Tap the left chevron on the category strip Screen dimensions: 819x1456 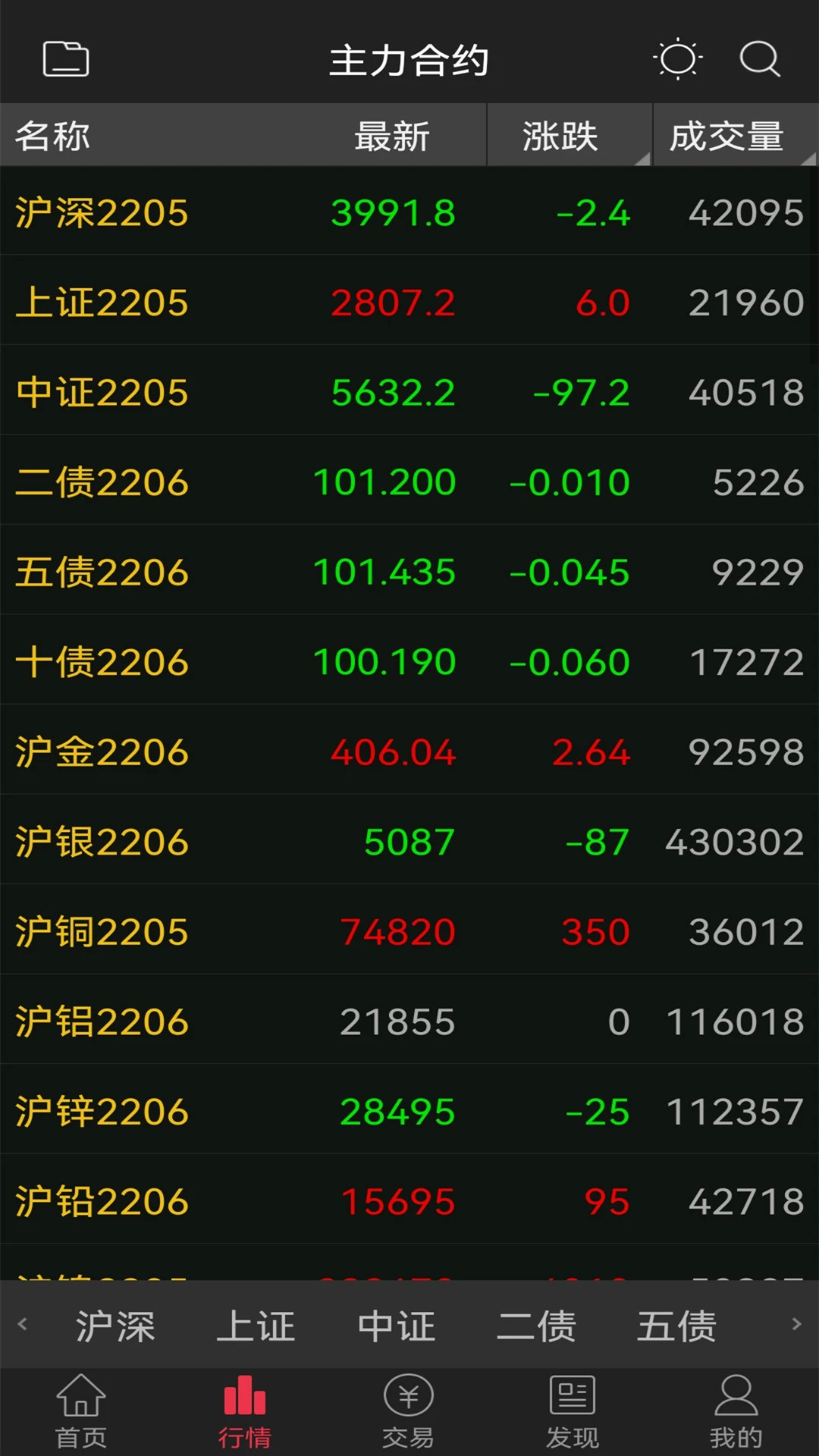[x=23, y=1326]
